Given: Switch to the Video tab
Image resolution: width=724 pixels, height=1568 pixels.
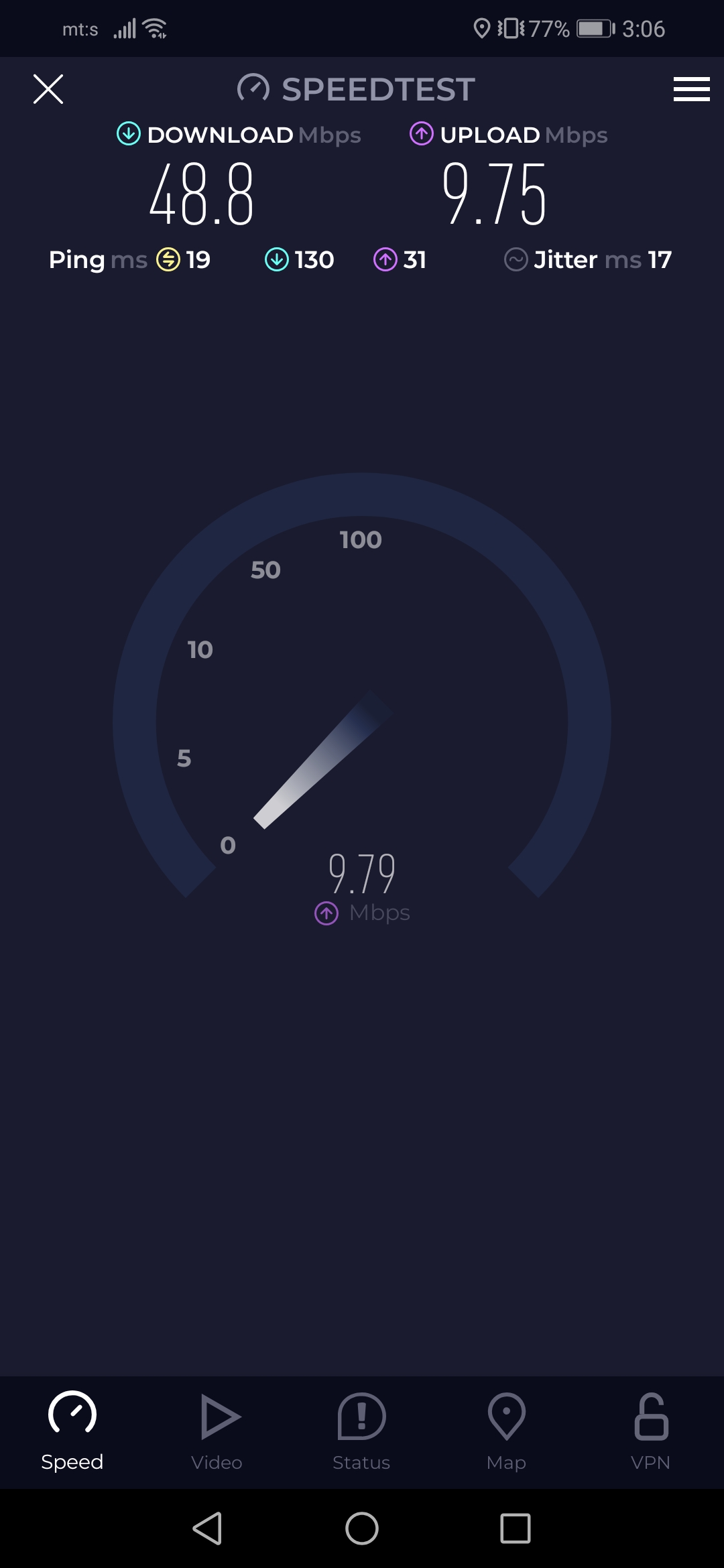Looking at the screenshot, I should coord(217,1431).
